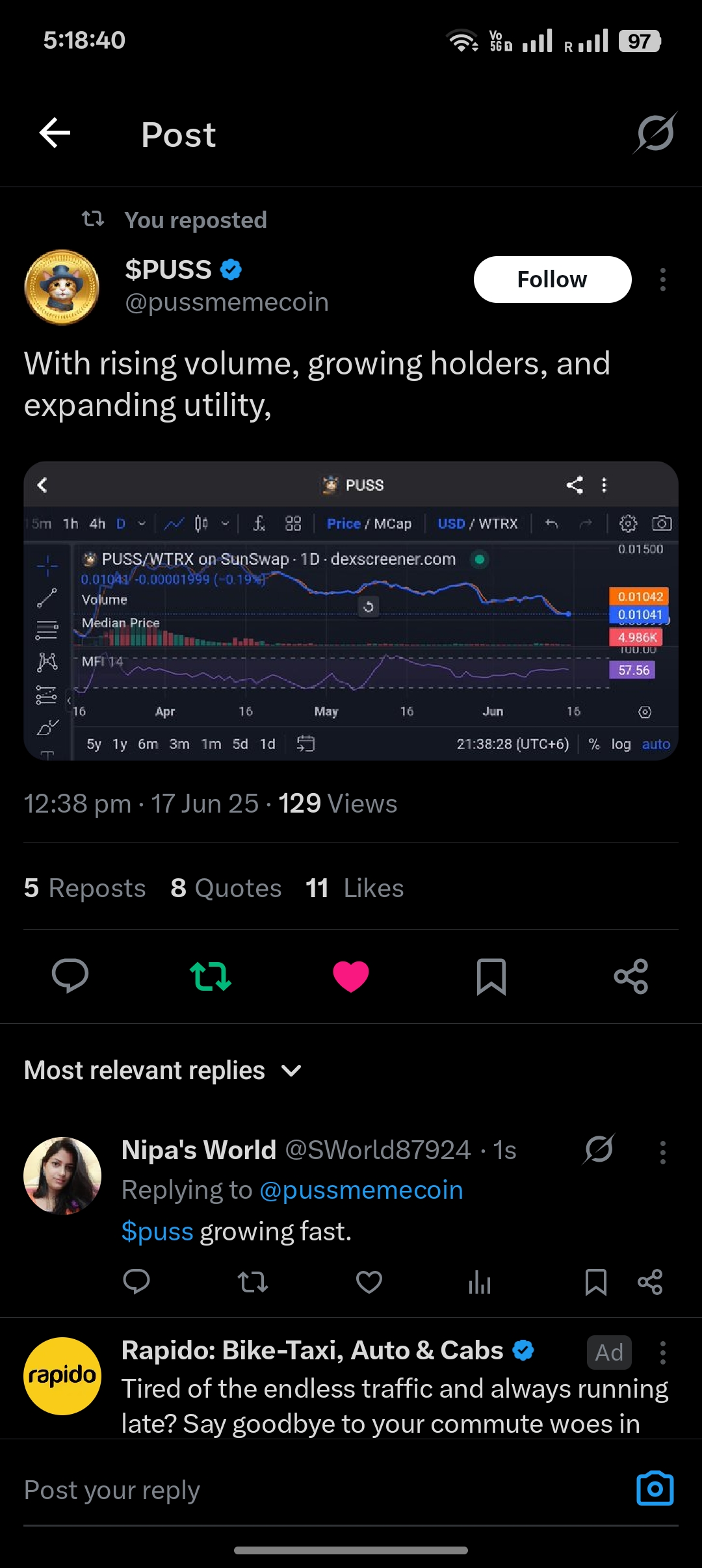Open $PUSS profile picture
This screenshot has width=702, height=1568.
[x=62, y=287]
